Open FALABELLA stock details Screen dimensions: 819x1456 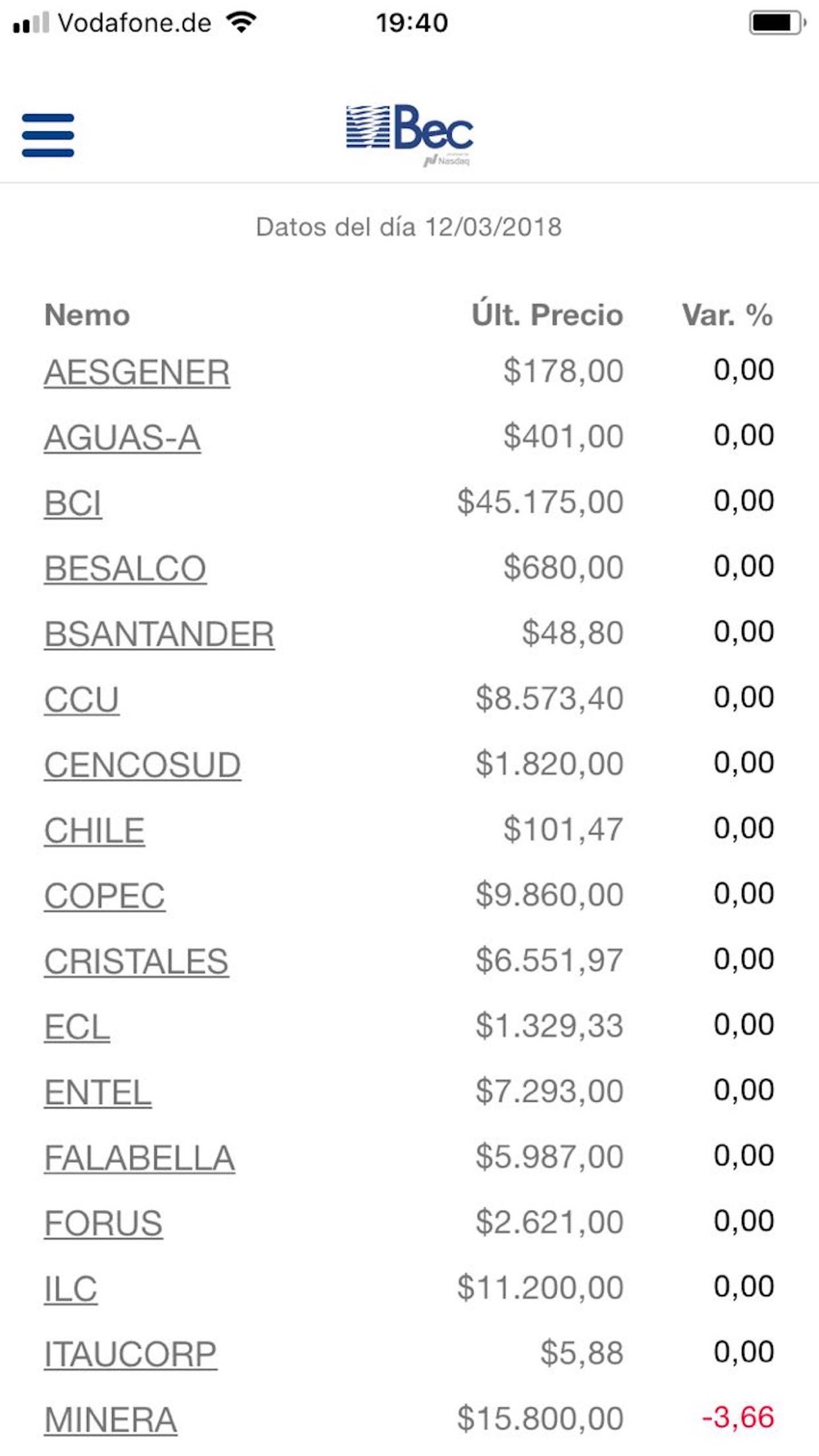click(139, 1158)
